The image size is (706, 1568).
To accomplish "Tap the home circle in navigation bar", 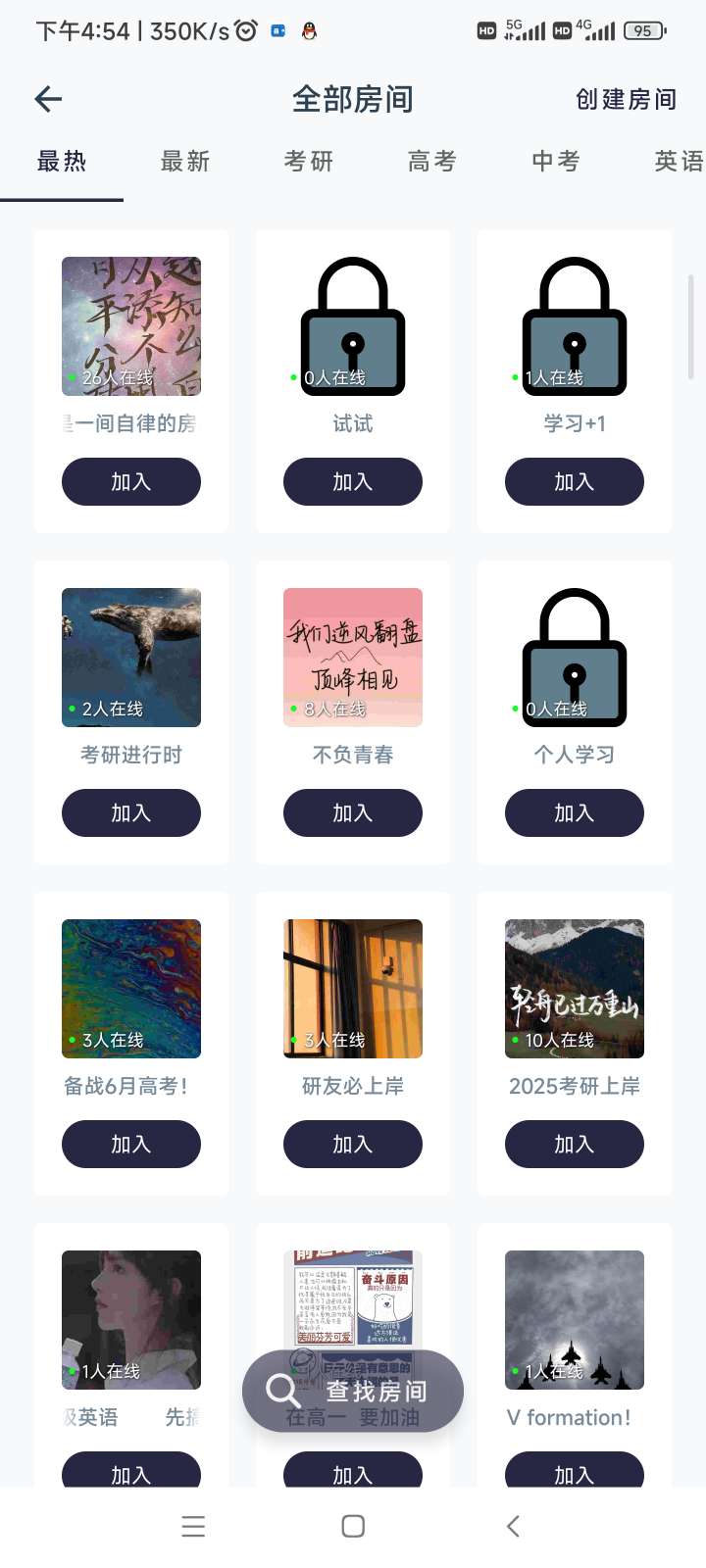I will pos(352,1526).
